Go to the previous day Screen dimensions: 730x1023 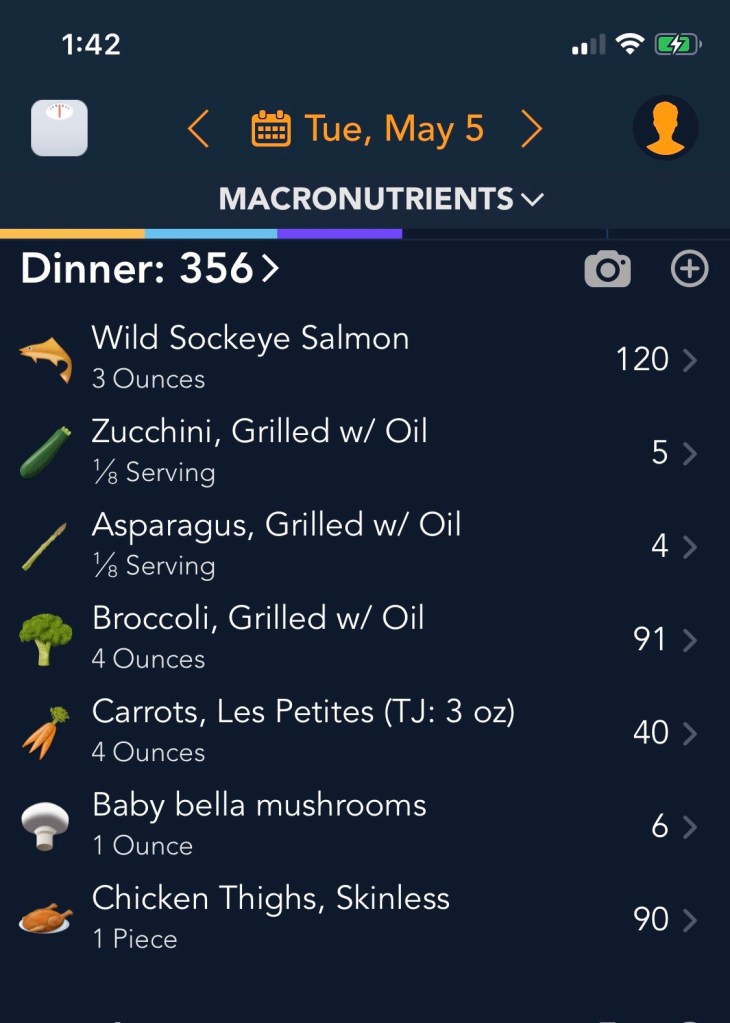pyautogui.click(x=198, y=129)
